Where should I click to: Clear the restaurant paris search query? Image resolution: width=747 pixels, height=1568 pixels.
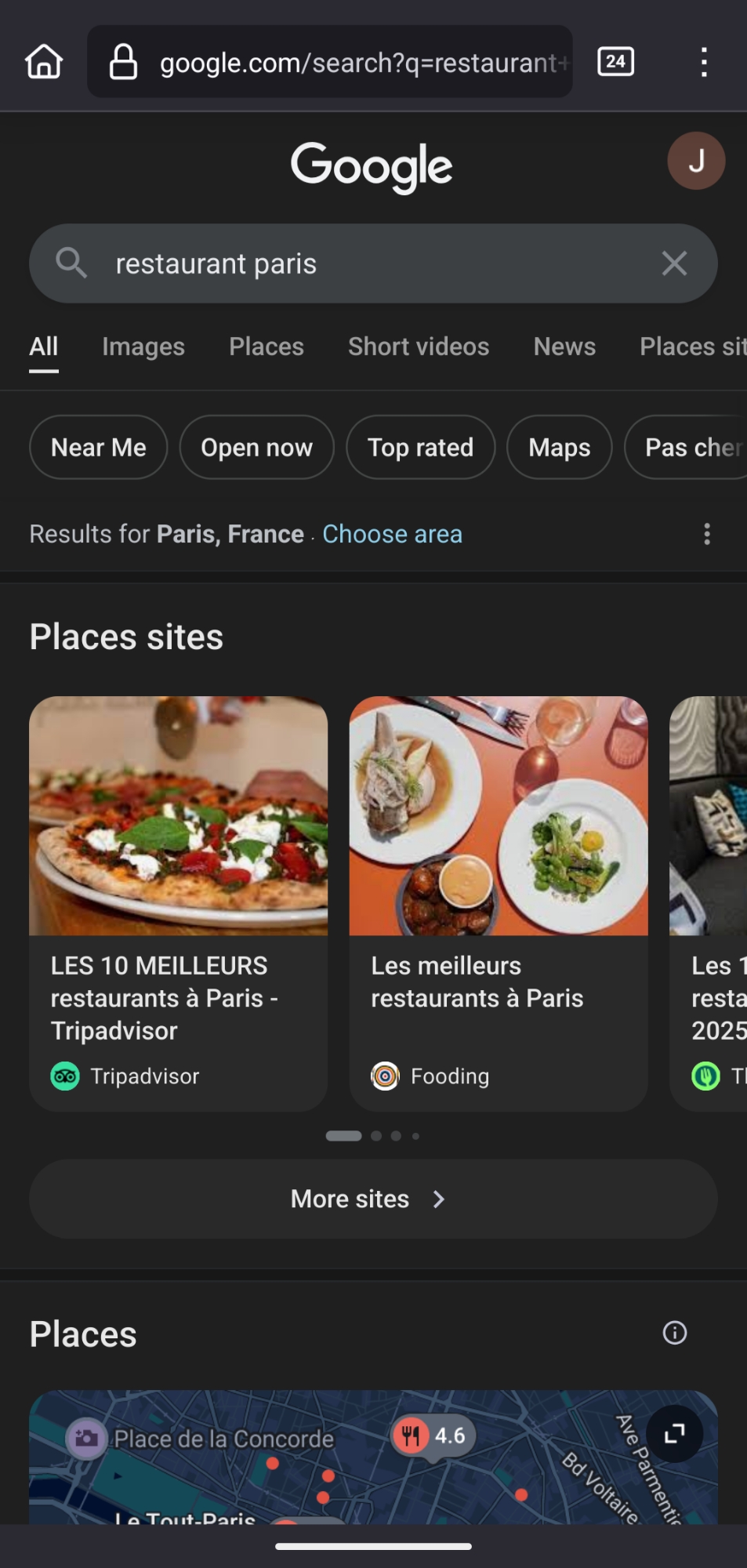pyautogui.click(x=674, y=263)
